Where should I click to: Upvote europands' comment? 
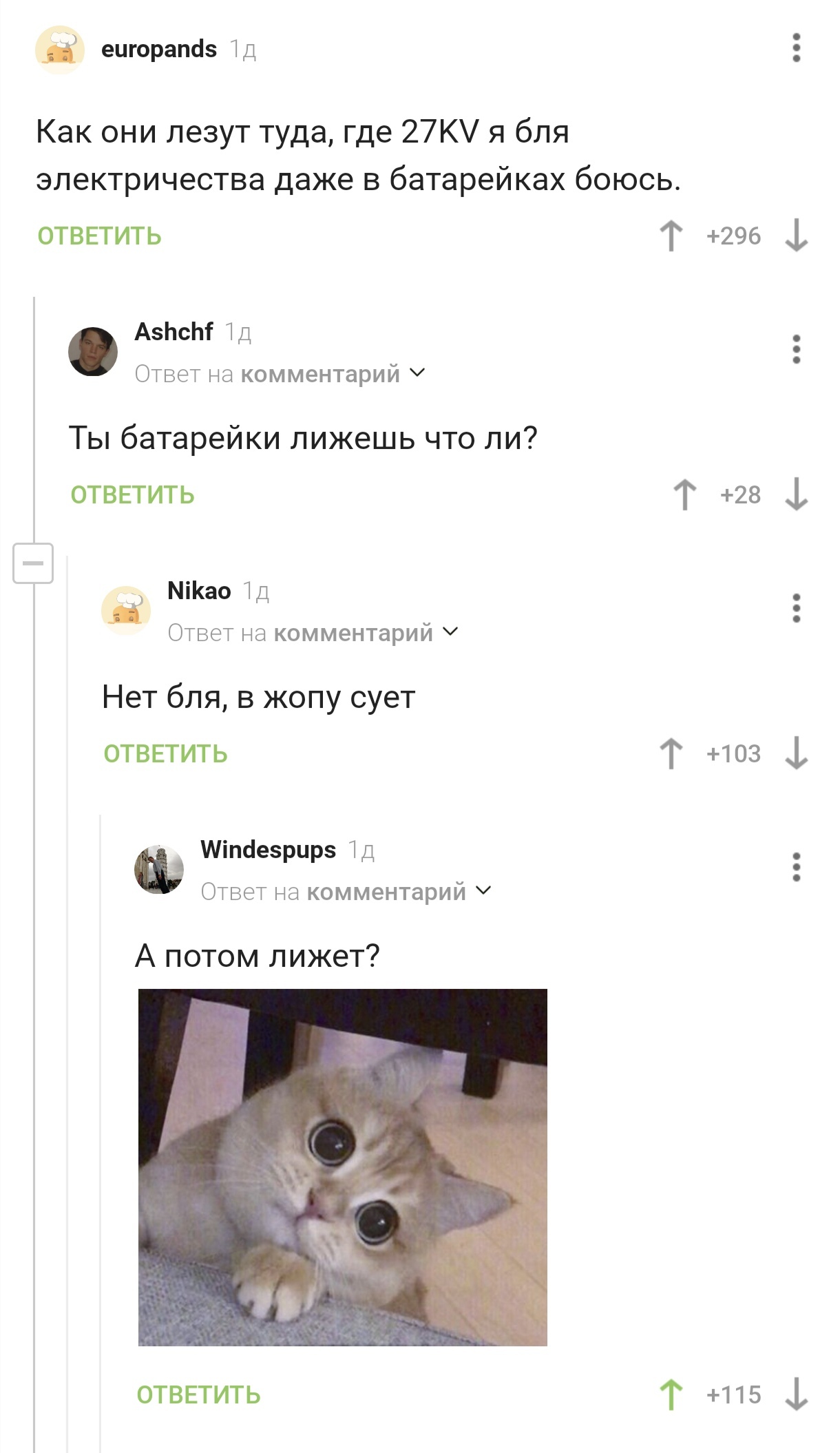click(x=671, y=236)
